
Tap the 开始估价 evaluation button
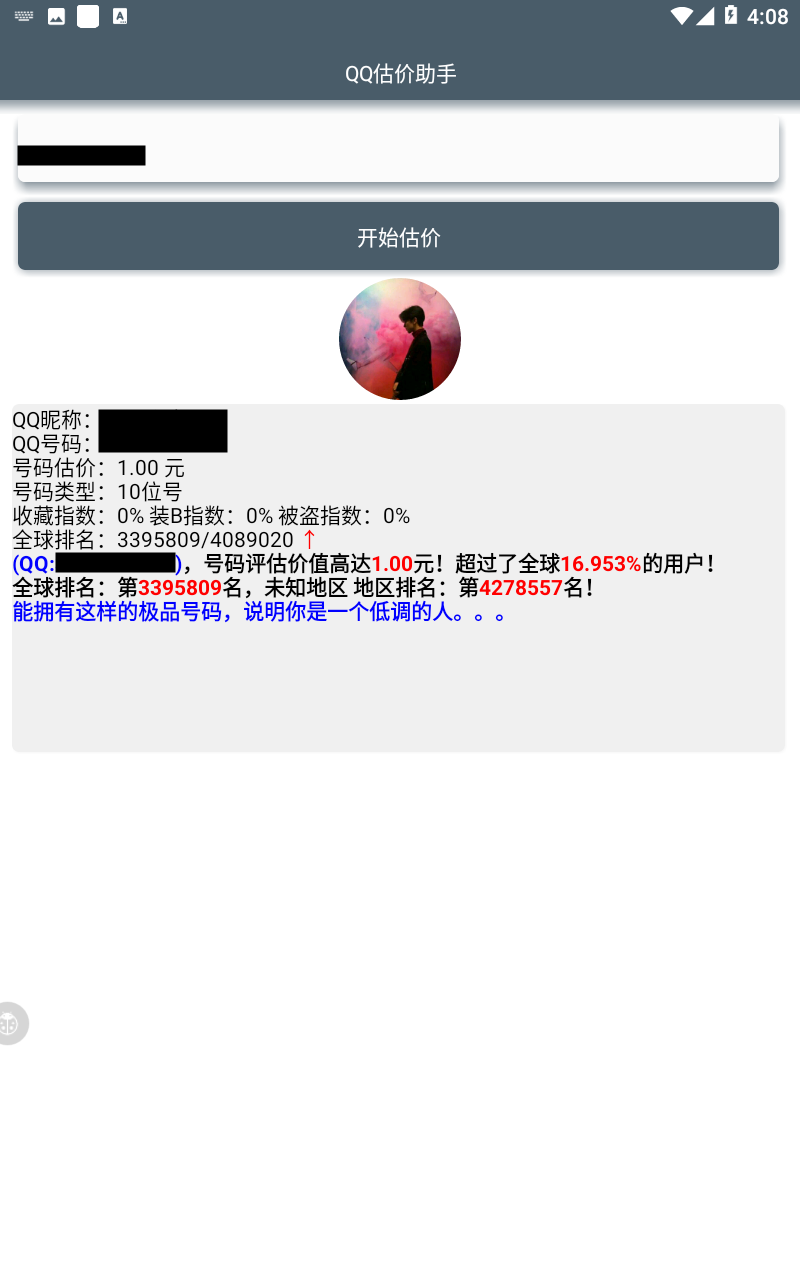coord(400,236)
